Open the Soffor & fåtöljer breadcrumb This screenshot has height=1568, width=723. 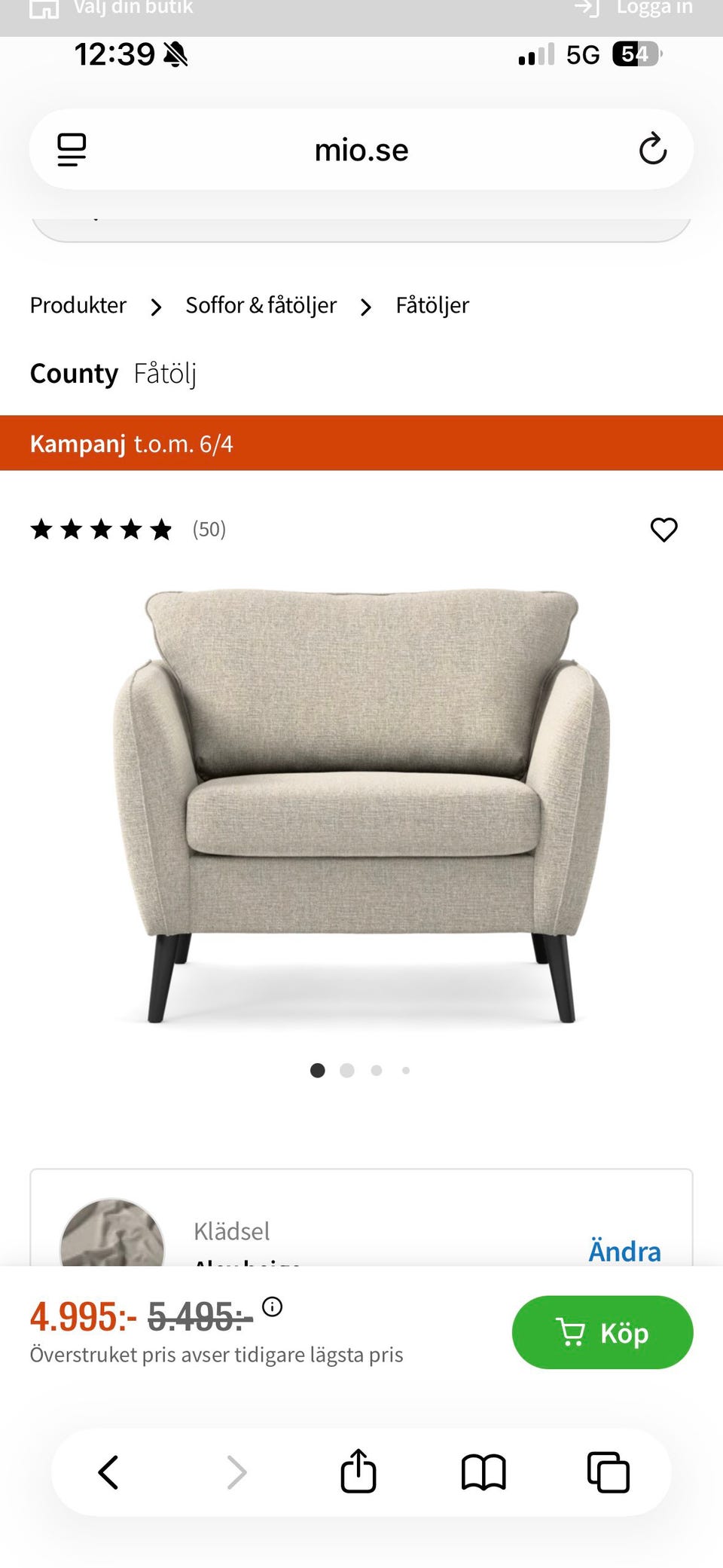[261, 305]
